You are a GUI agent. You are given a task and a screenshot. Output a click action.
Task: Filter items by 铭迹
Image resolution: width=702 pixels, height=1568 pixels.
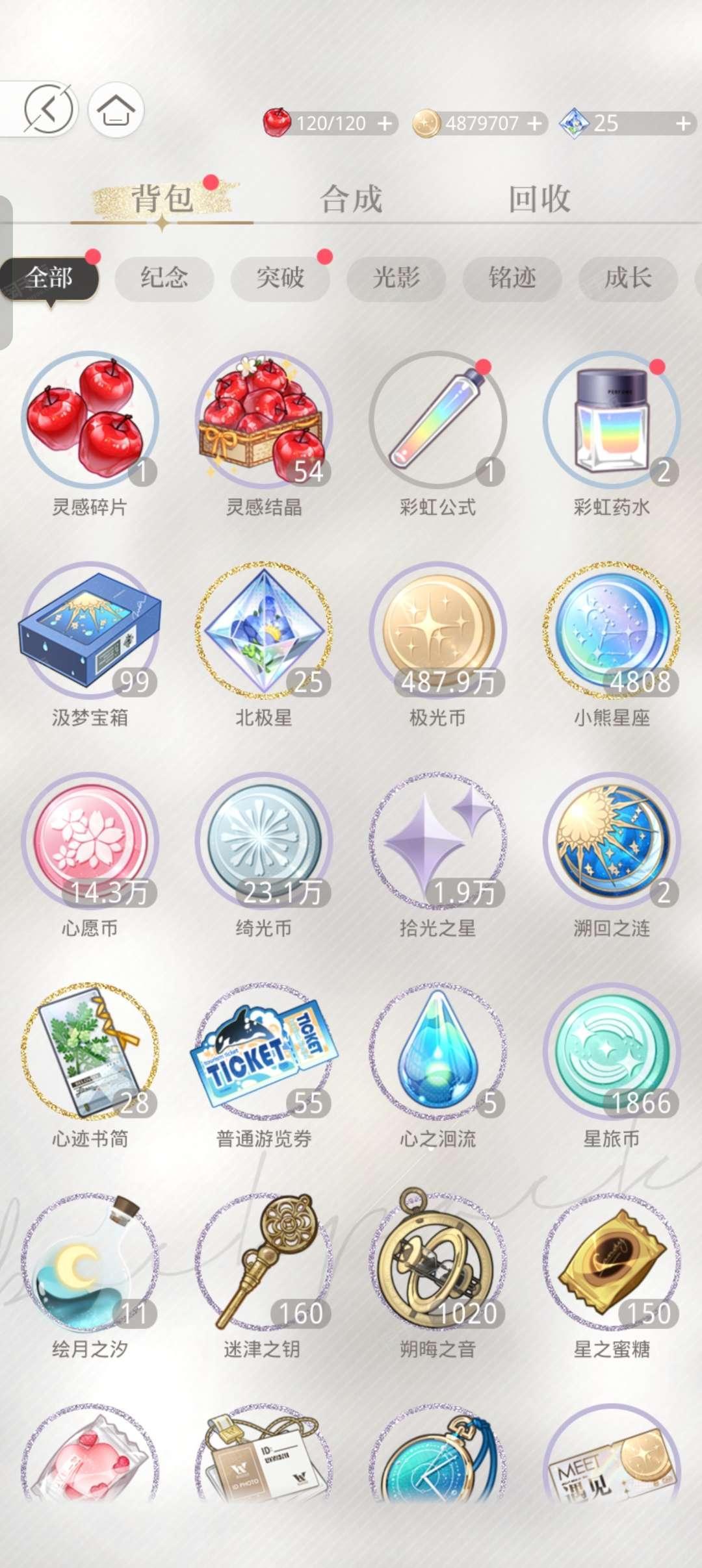point(512,279)
